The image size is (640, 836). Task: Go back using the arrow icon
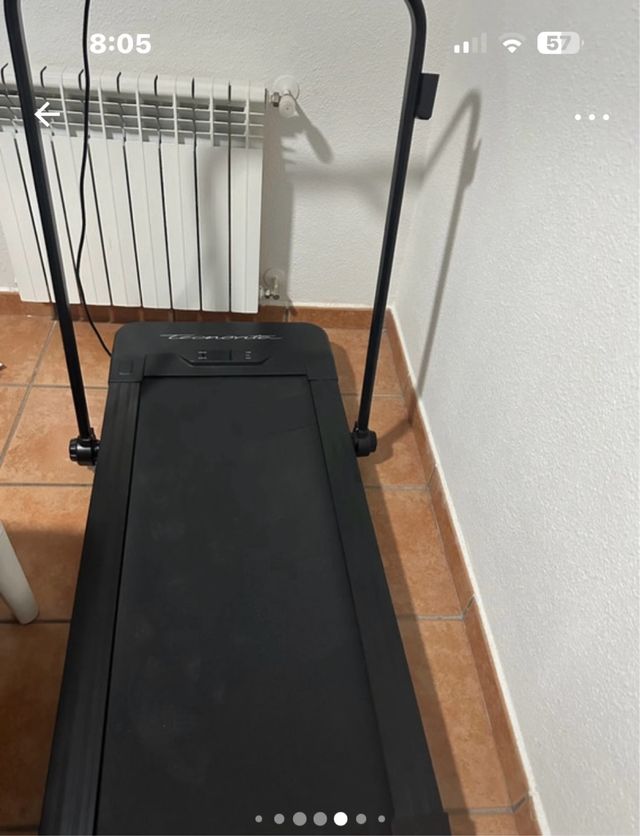[46, 115]
